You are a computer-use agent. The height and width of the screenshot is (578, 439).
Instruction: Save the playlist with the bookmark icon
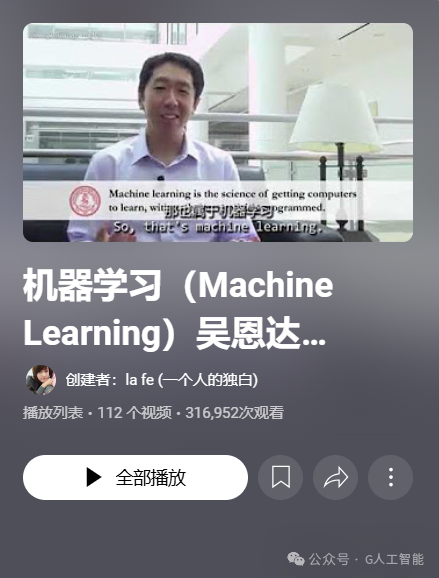(281, 477)
